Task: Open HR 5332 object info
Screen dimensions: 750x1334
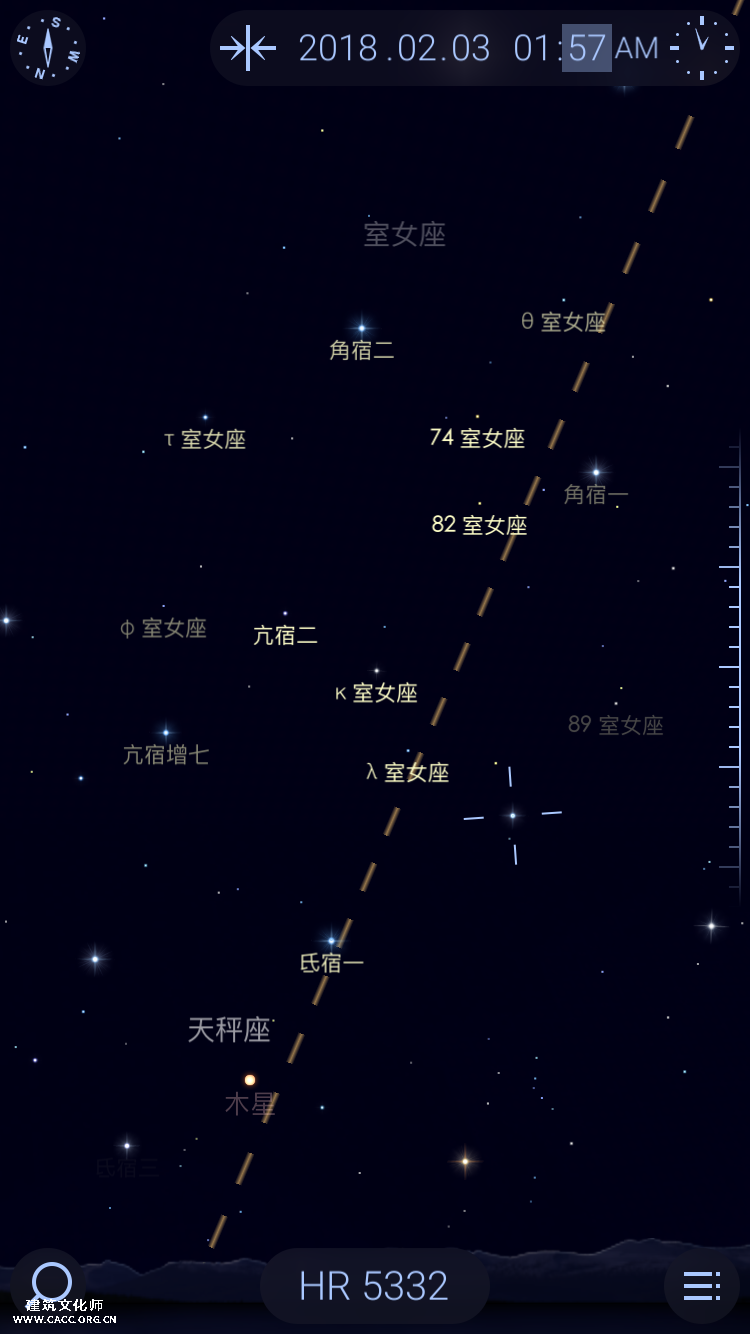Action: (x=374, y=1286)
